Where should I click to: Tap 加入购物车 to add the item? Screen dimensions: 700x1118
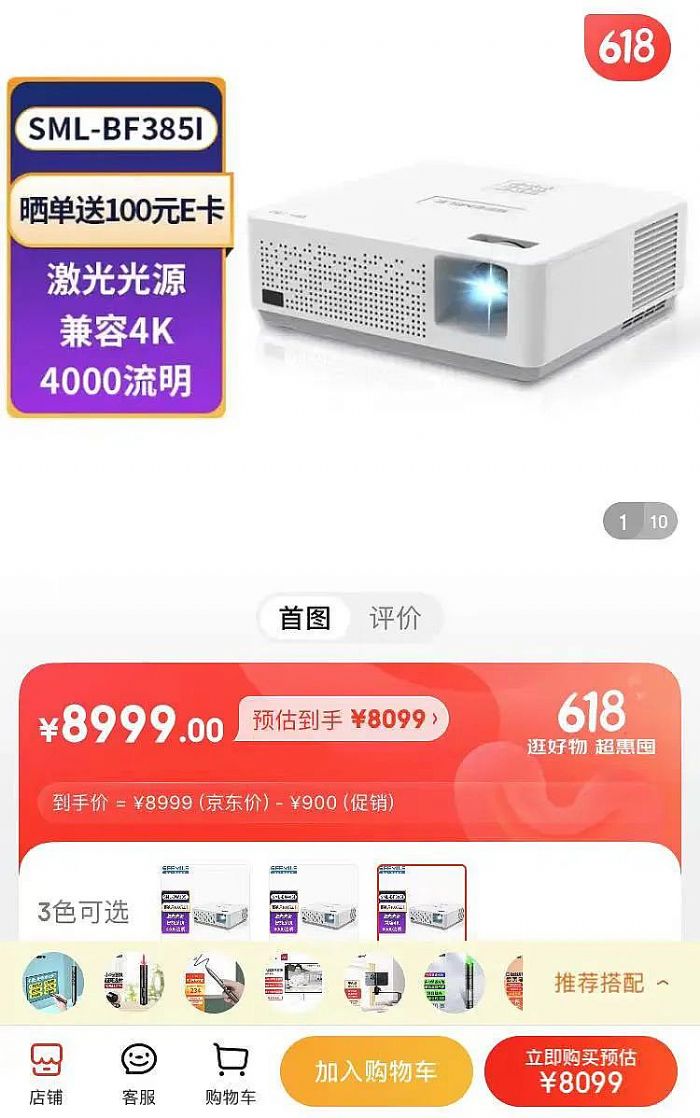coord(376,1071)
